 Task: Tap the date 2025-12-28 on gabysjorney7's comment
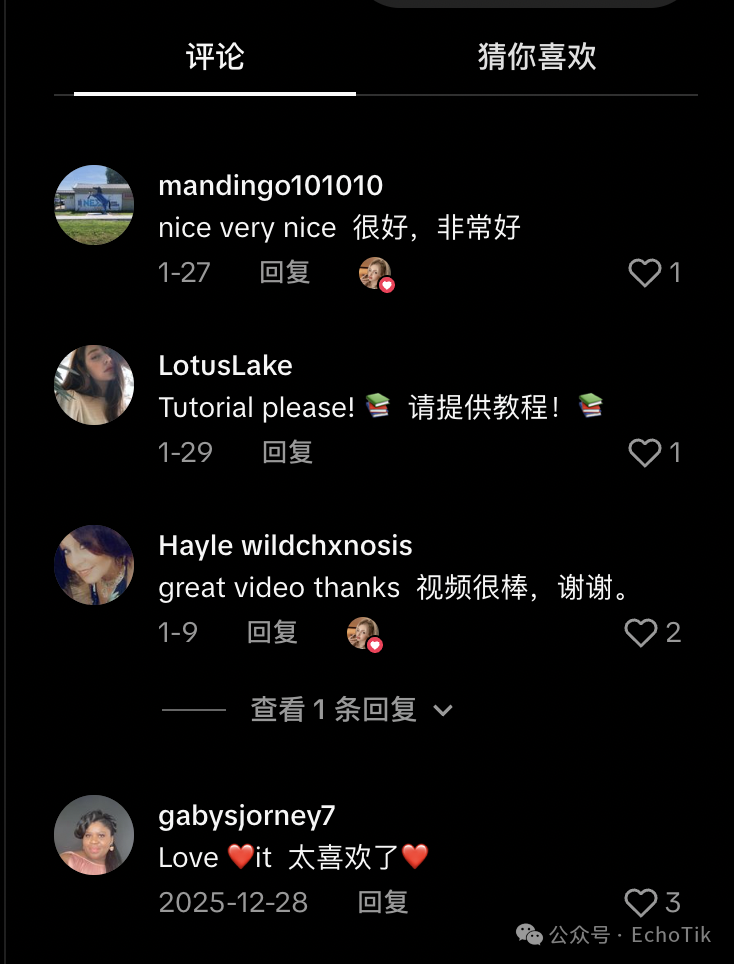pos(232,902)
